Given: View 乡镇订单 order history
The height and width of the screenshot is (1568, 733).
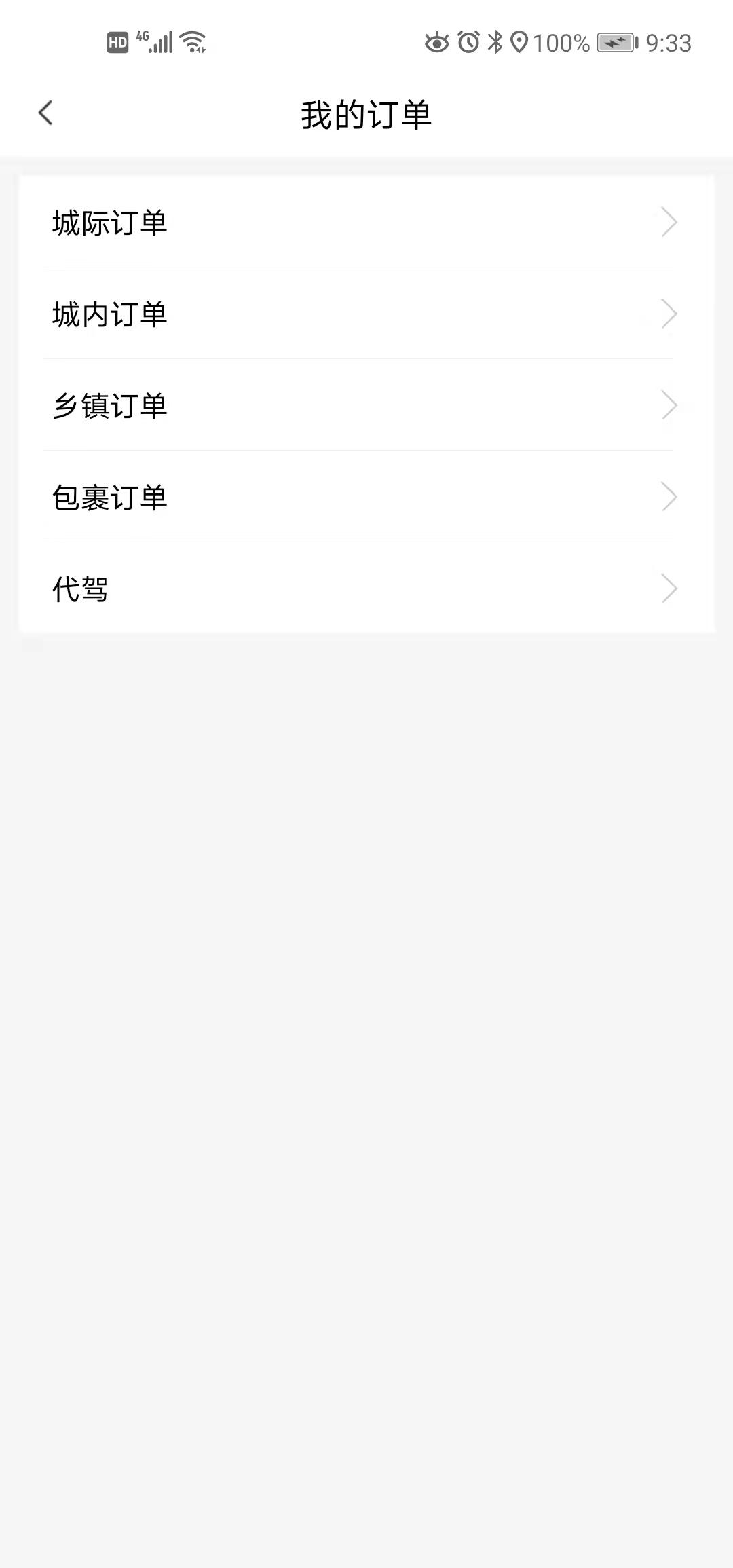Looking at the screenshot, I should coord(366,405).
